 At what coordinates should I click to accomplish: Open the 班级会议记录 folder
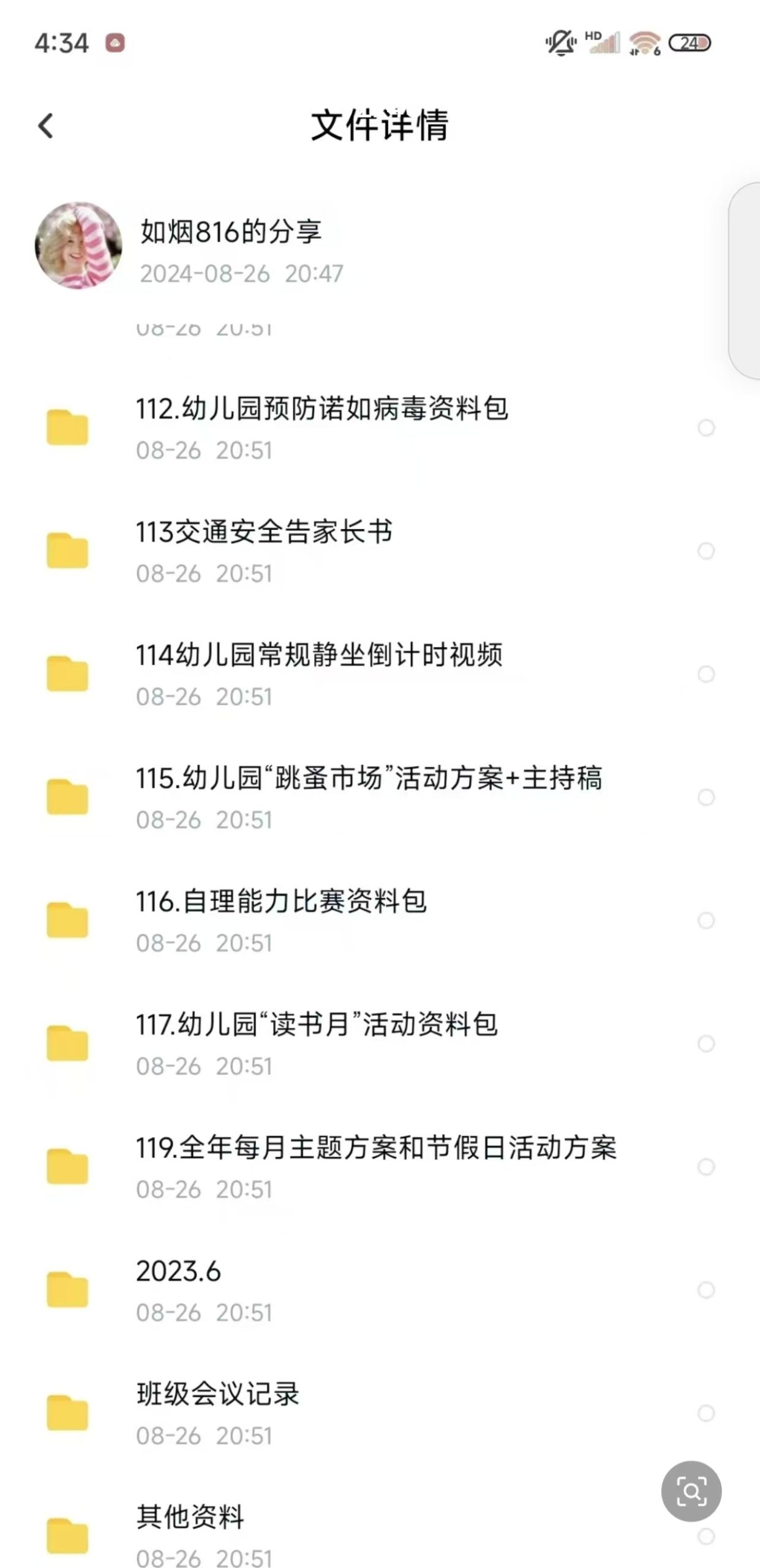coord(217,1394)
